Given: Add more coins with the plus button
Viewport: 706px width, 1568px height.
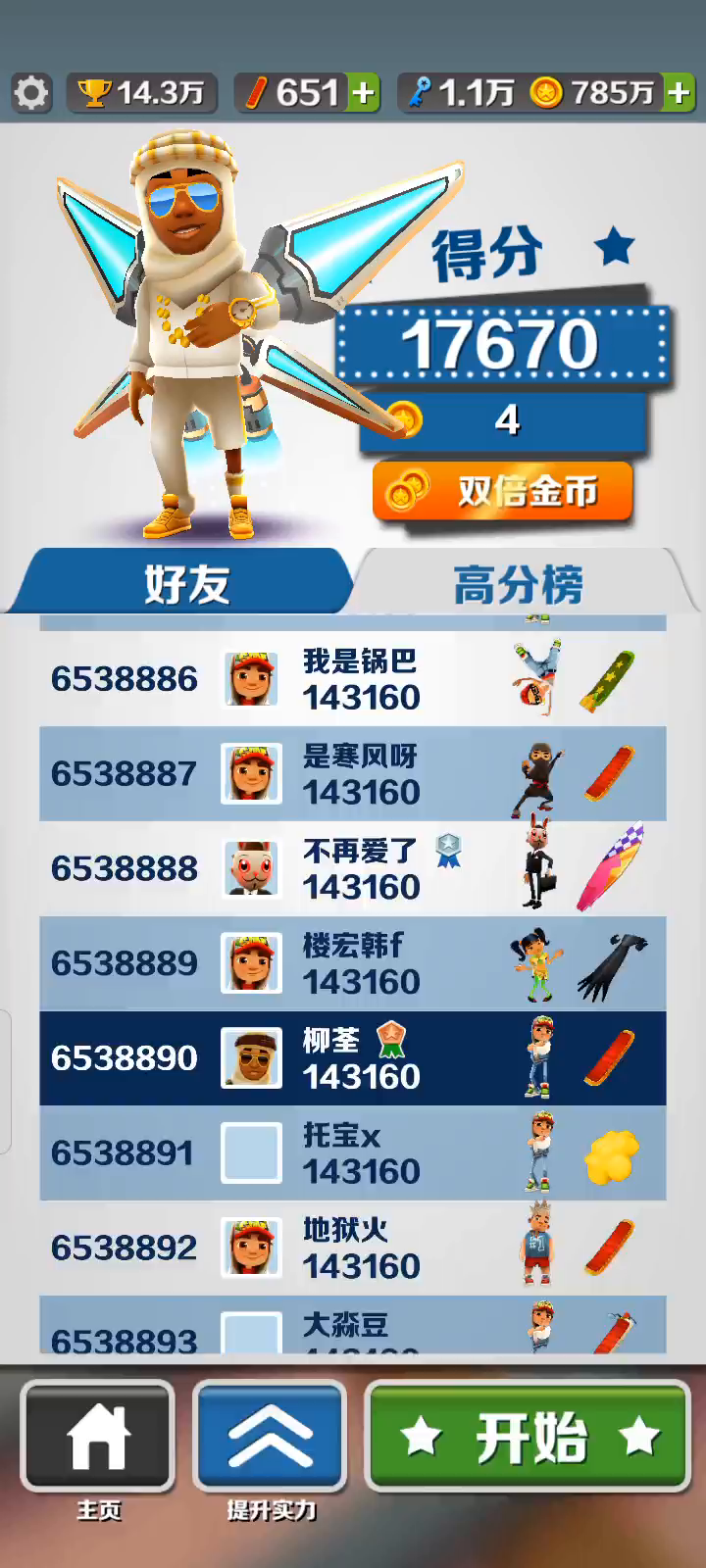Looking at the screenshot, I should point(679,93).
